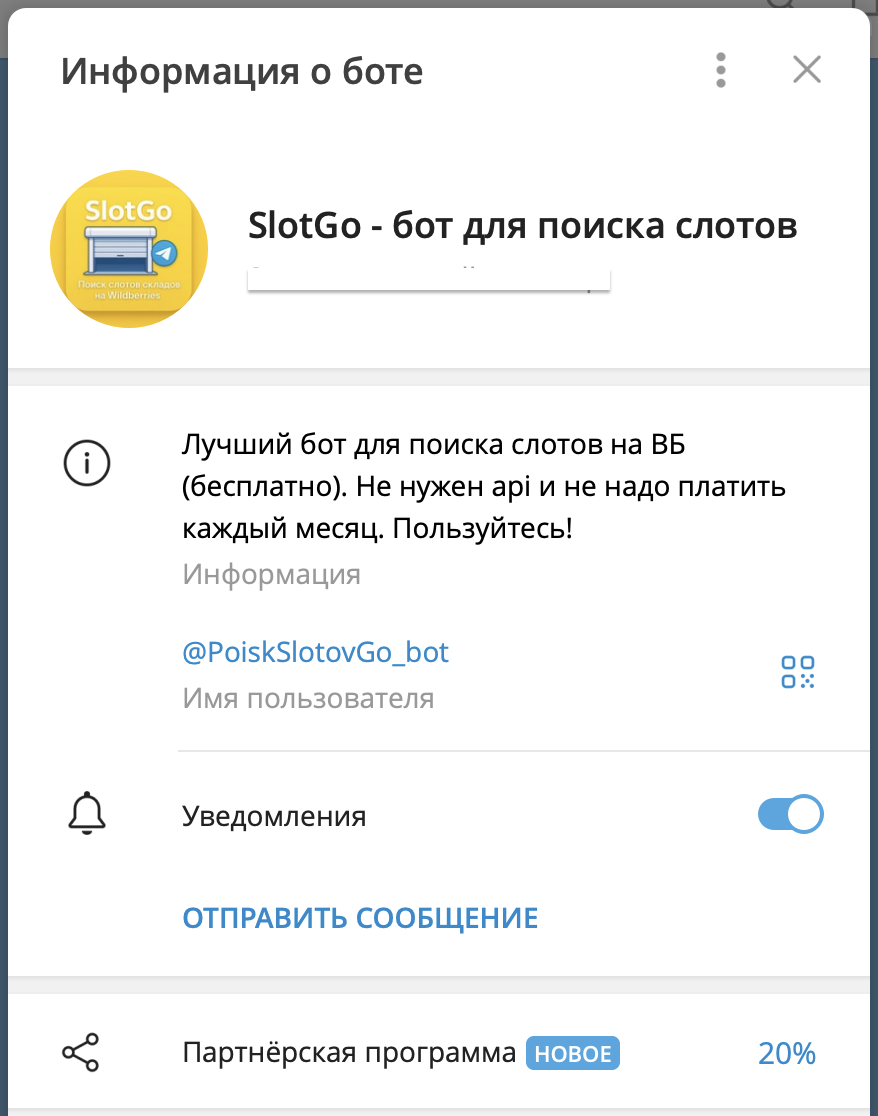The image size is (878, 1116).
Task: Click the QR code icon next to username
Action: (x=797, y=672)
